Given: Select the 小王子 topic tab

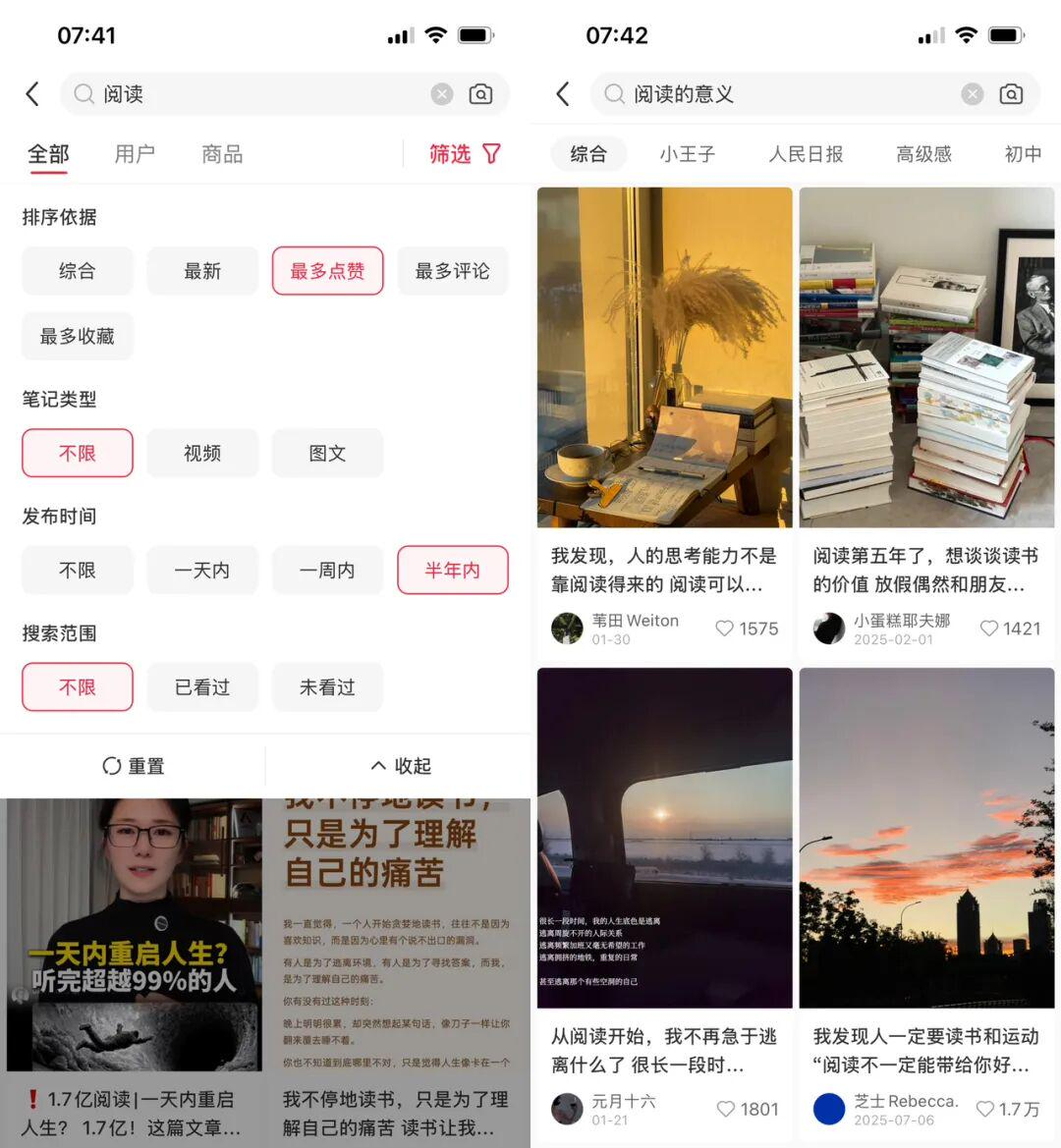Looking at the screenshot, I should tap(687, 154).
